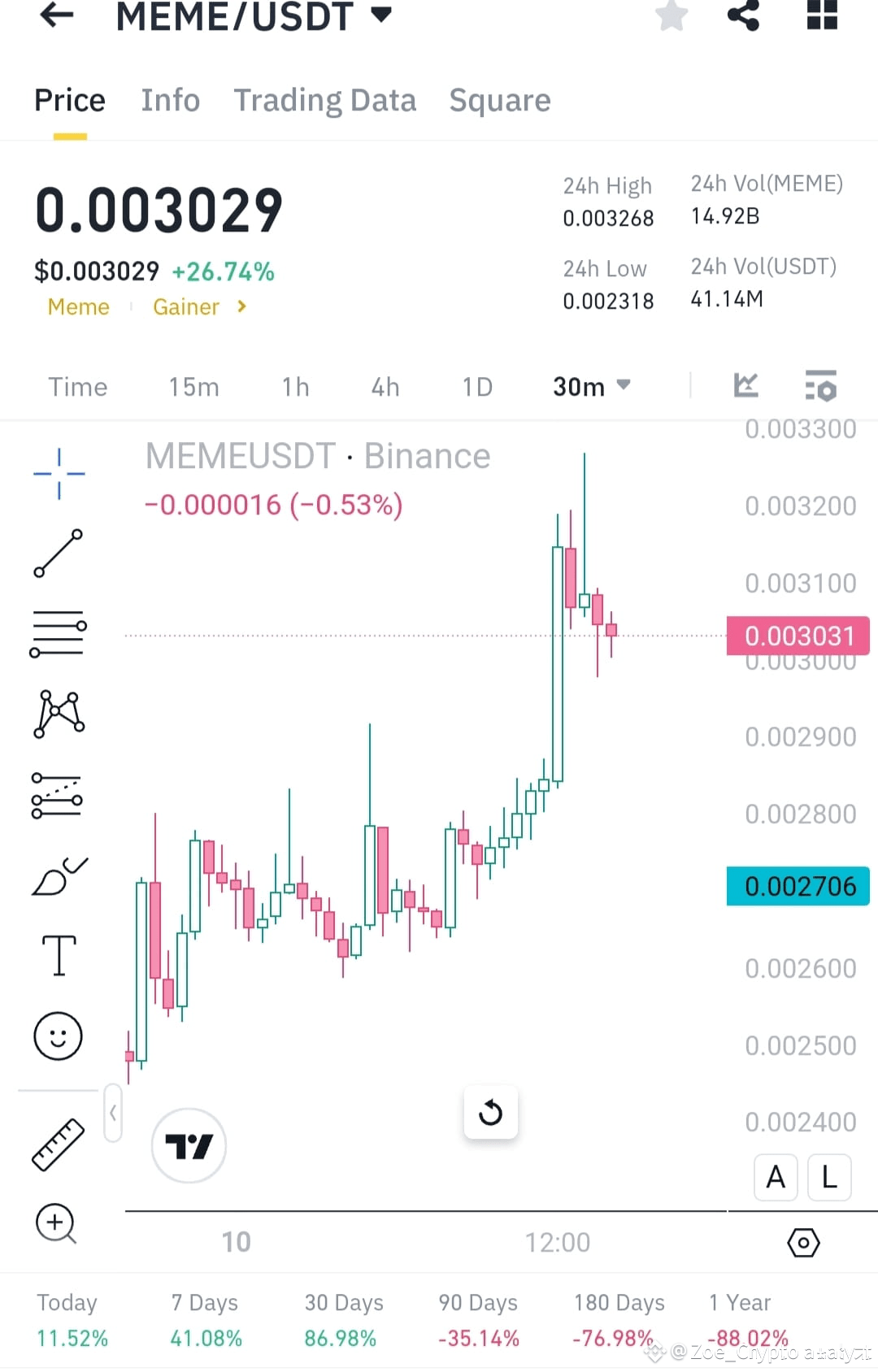
Task: Switch to the Info tab
Action: (x=170, y=100)
